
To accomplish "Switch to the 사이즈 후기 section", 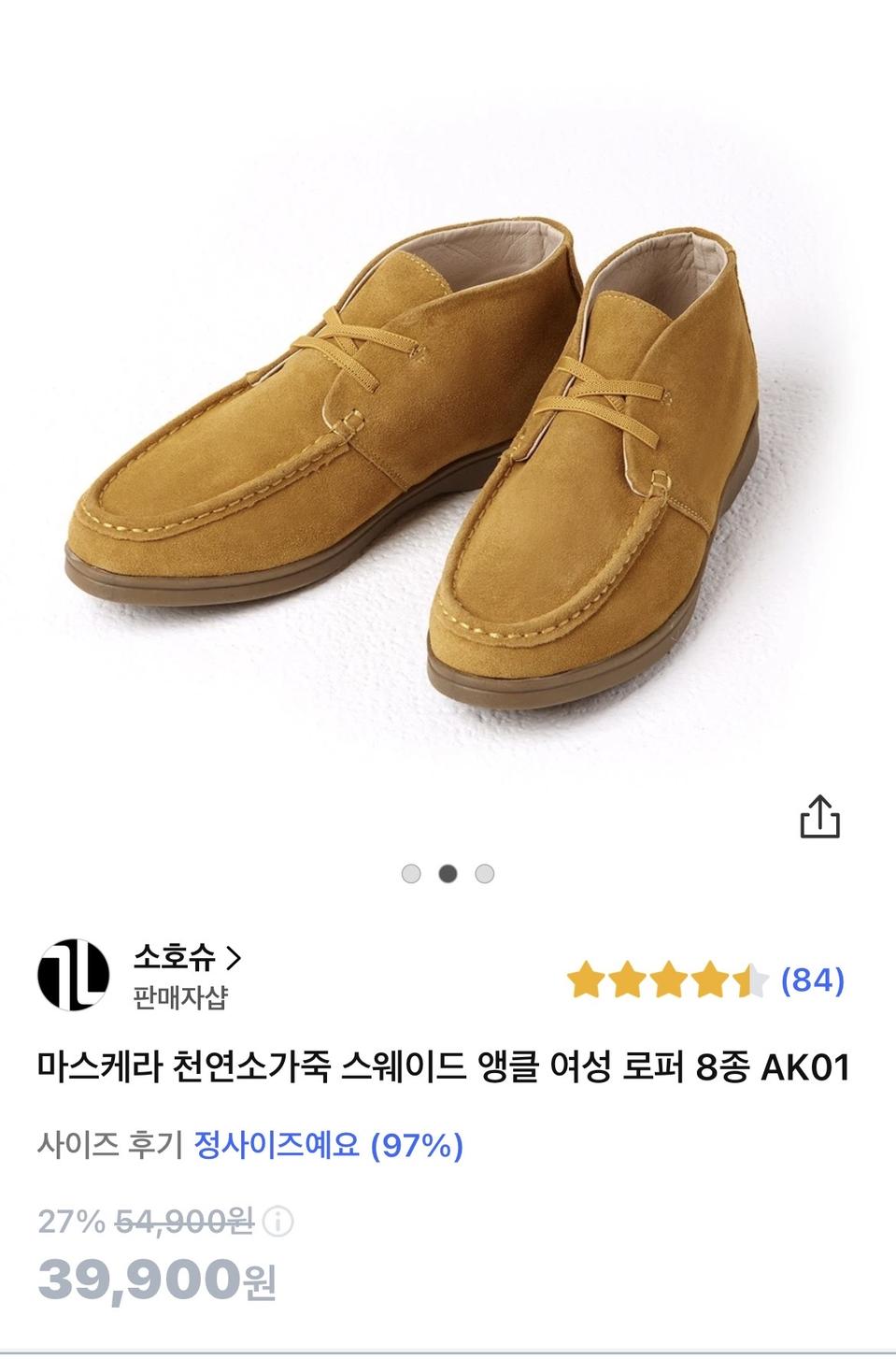I will [107, 1144].
